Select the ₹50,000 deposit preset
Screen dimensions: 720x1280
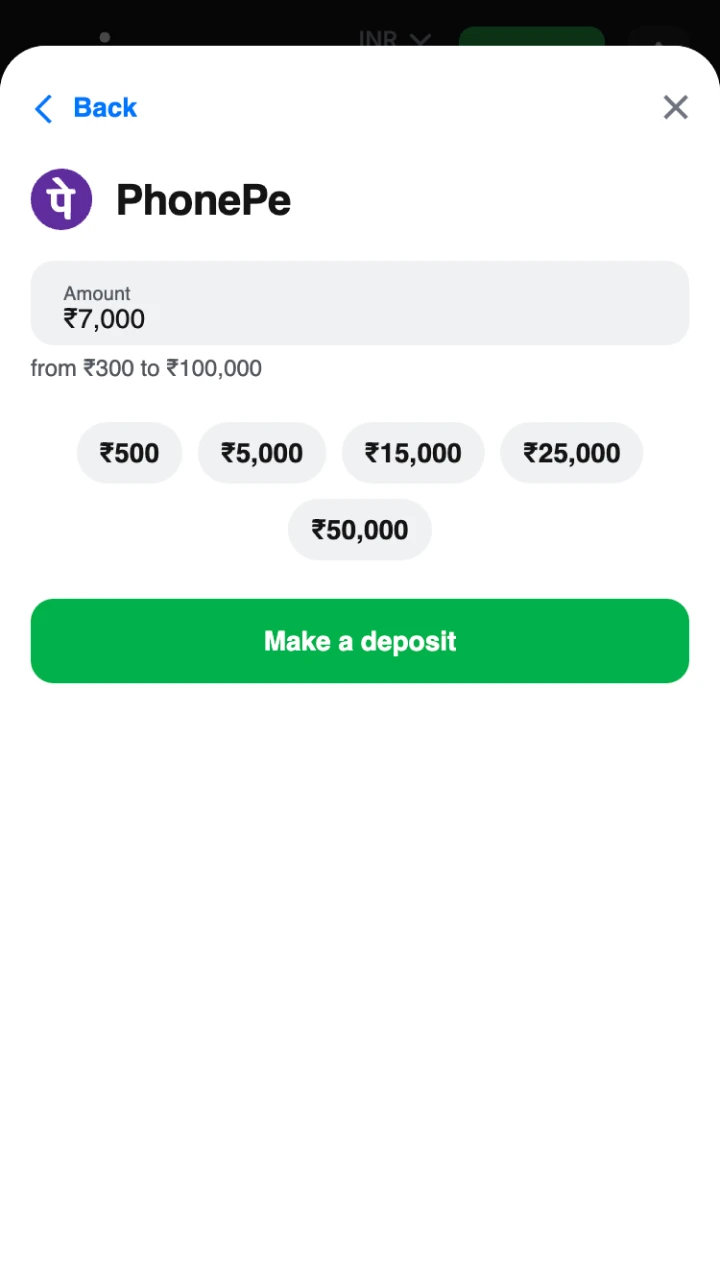point(359,530)
